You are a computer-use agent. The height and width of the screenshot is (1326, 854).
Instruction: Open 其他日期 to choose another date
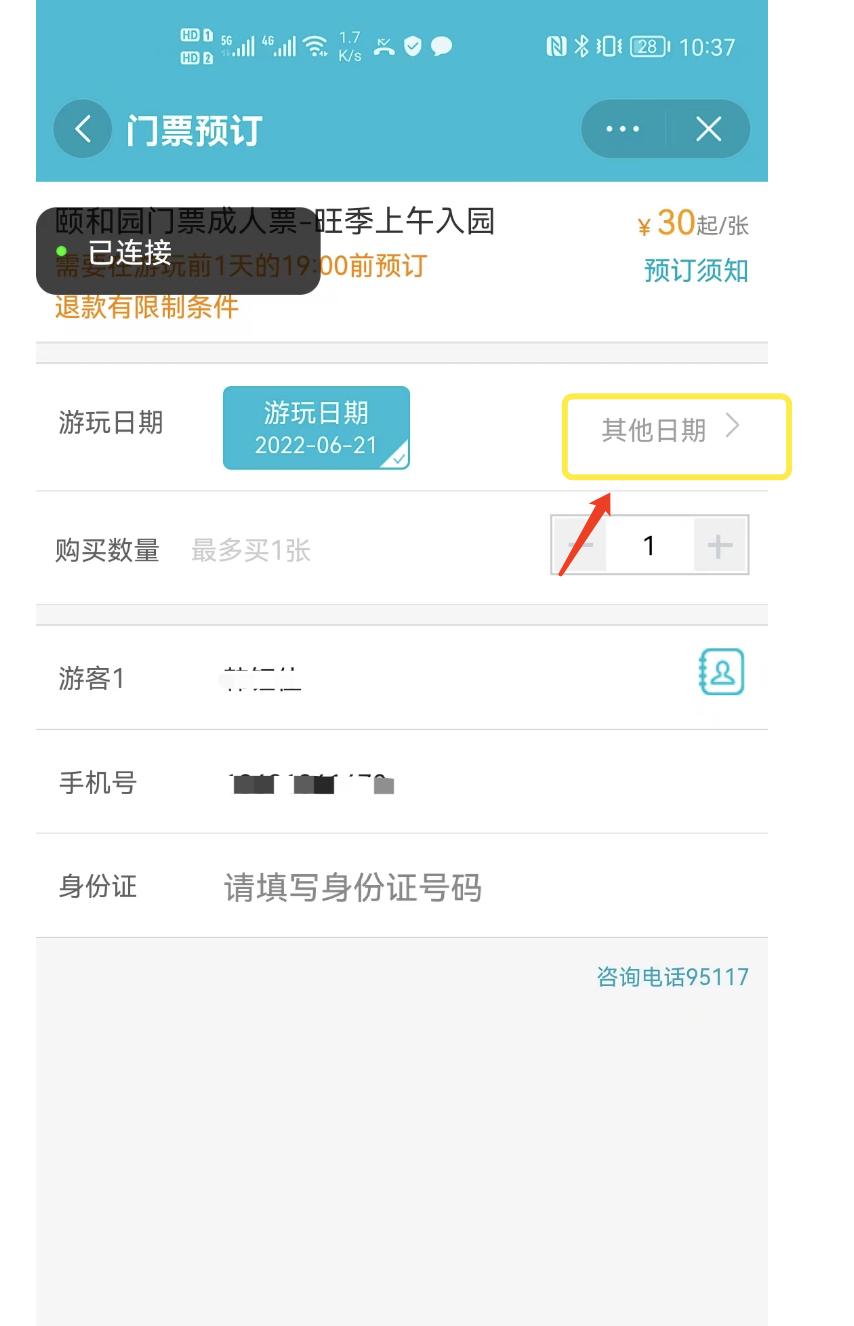(672, 431)
